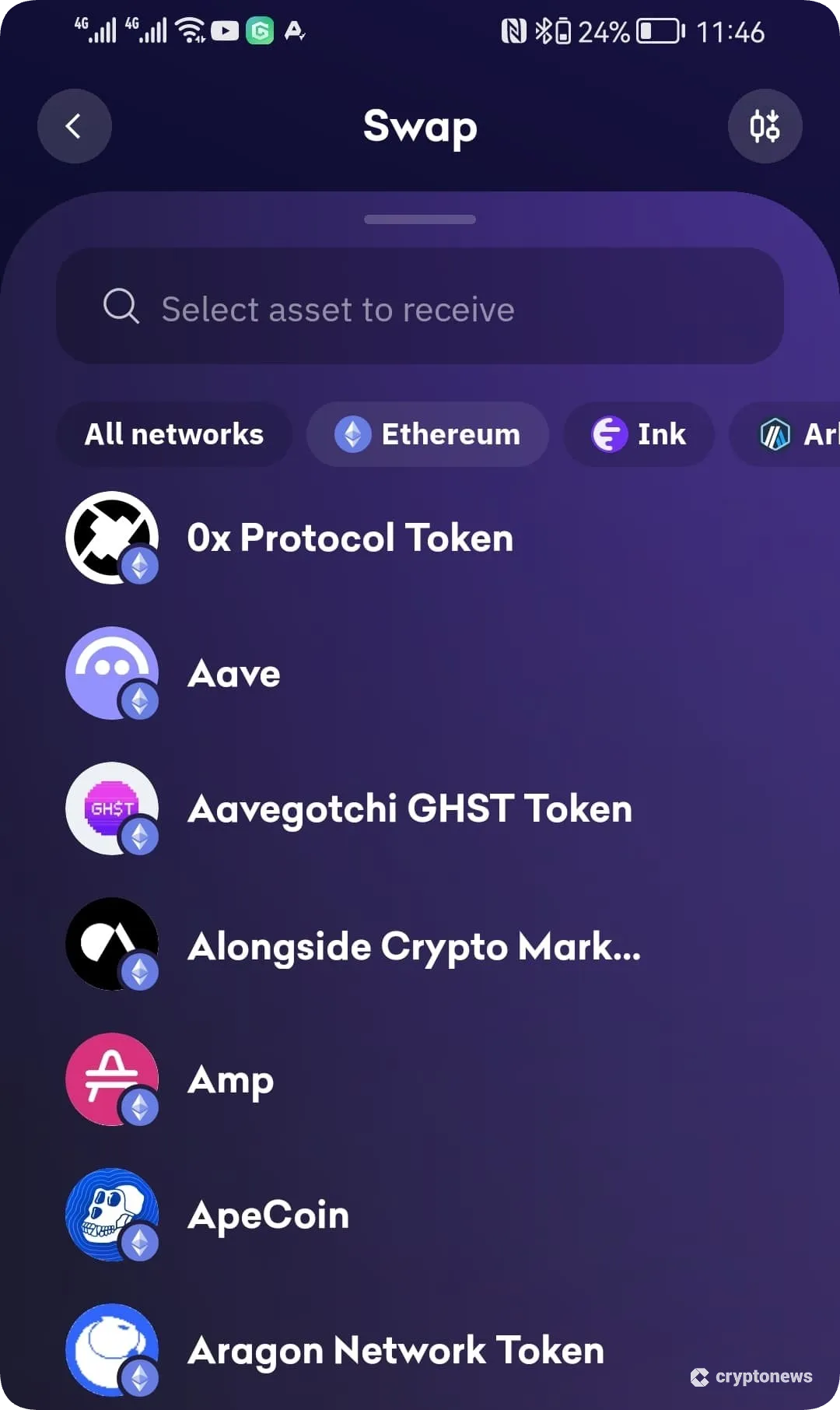Viewport: 840px width, 1410px height.
Task: Tap the Aave token icon
Action: tap(112, 672)
